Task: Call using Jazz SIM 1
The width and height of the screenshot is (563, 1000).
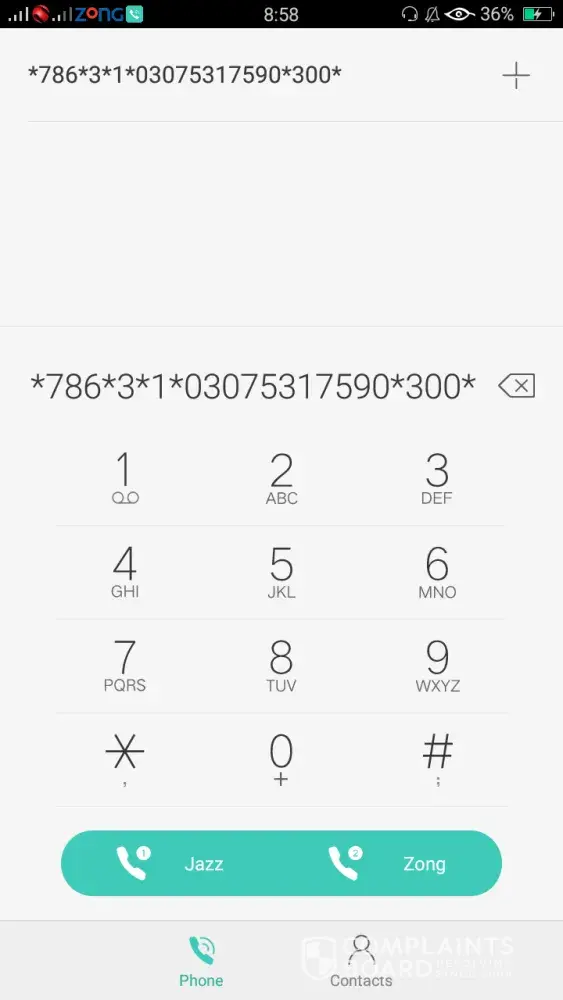Action: pyautogui.click(x=171, y=864)
